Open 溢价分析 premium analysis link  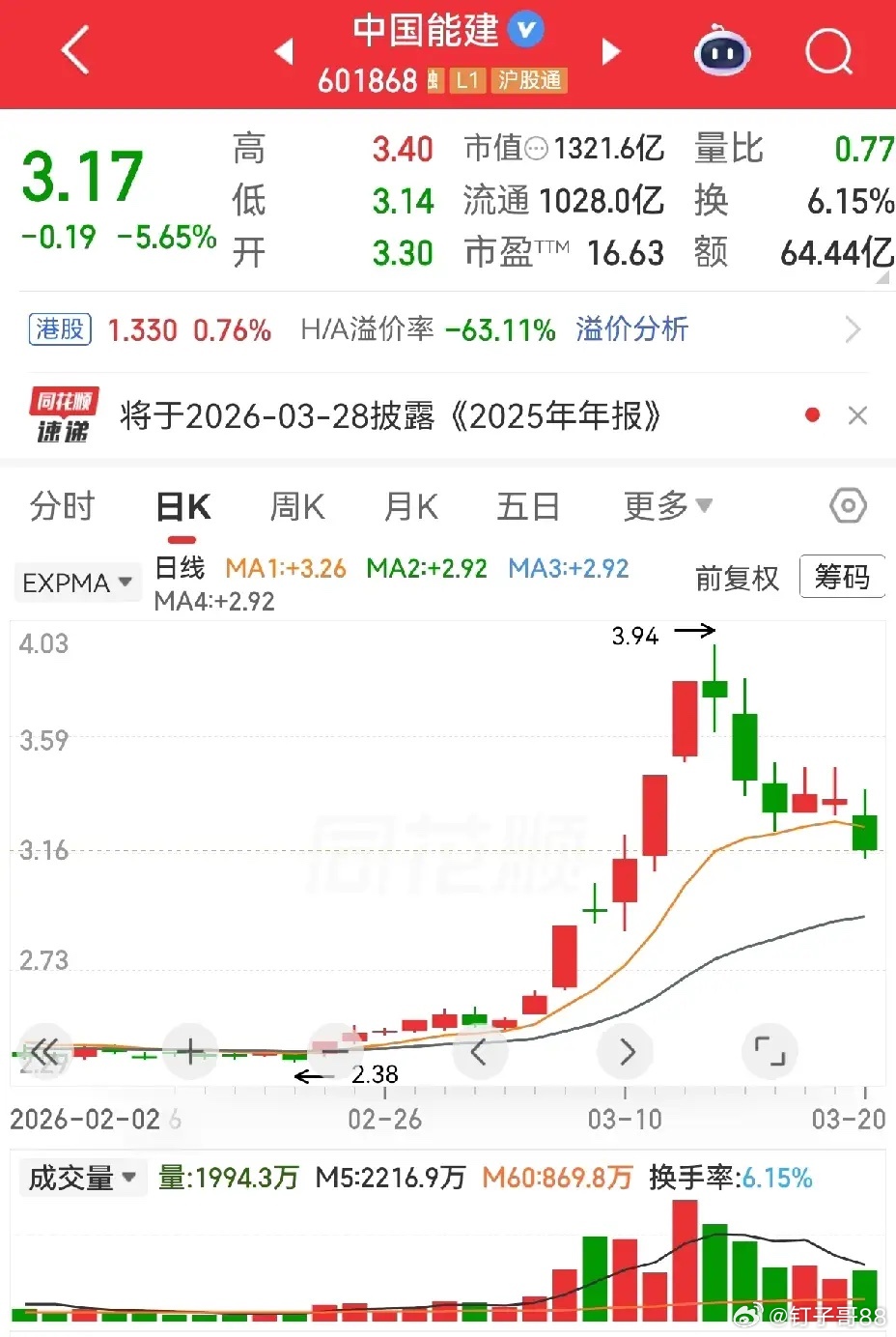click(x=631, y=329)
